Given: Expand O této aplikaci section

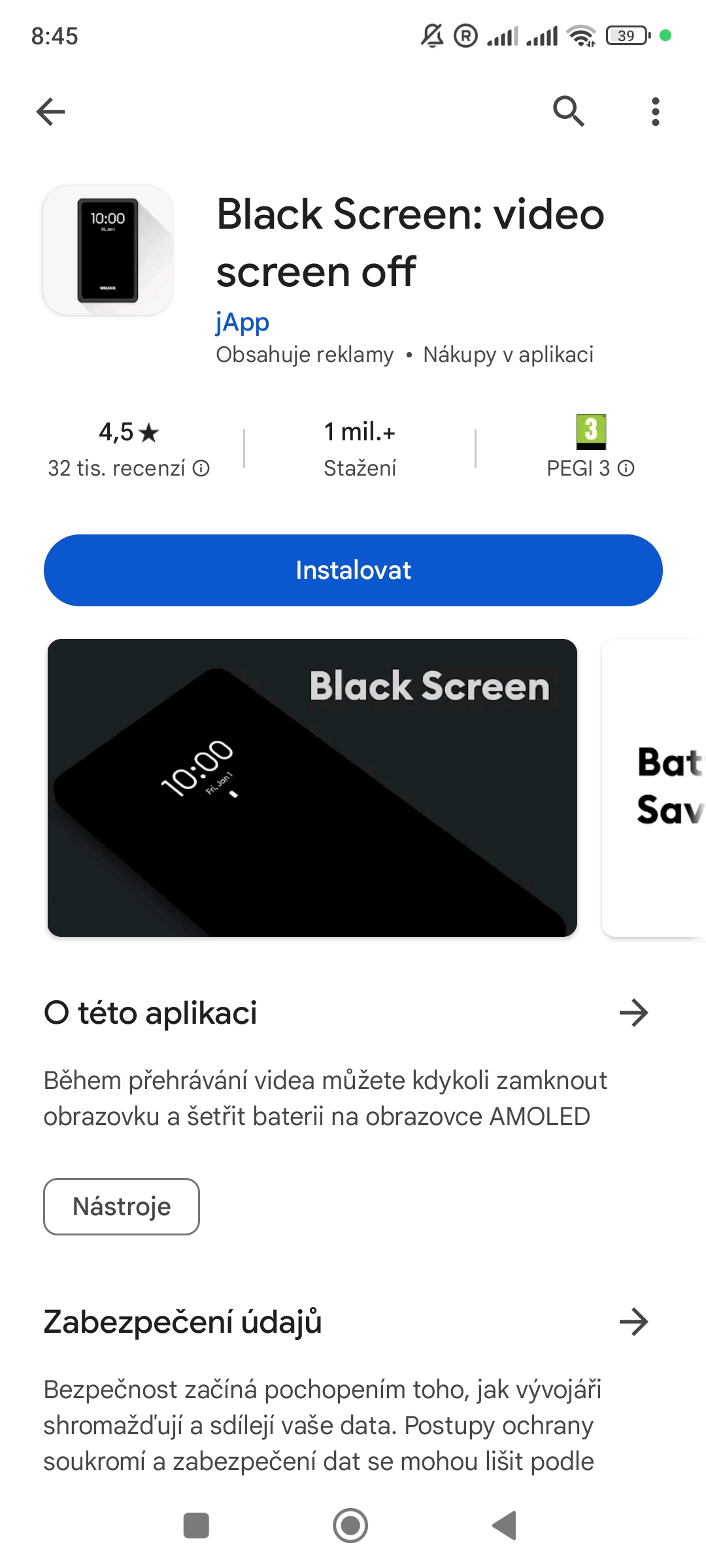Looking at the screenshot, I should click(633, 1013).
